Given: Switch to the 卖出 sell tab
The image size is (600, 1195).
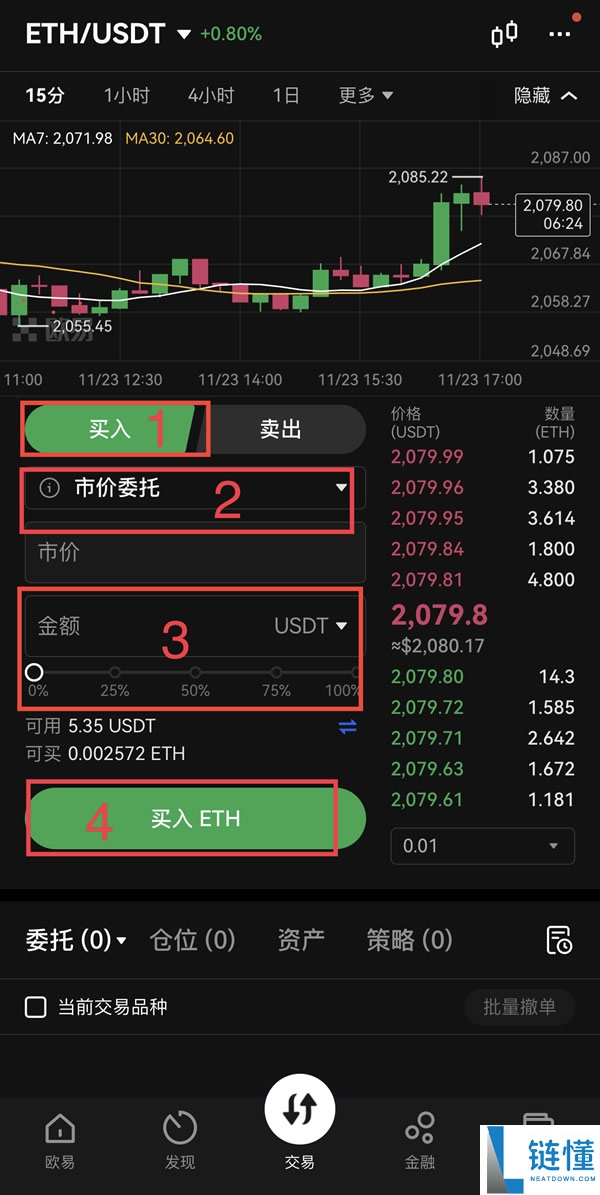Looking at the screenshot, I should (281, 429).
